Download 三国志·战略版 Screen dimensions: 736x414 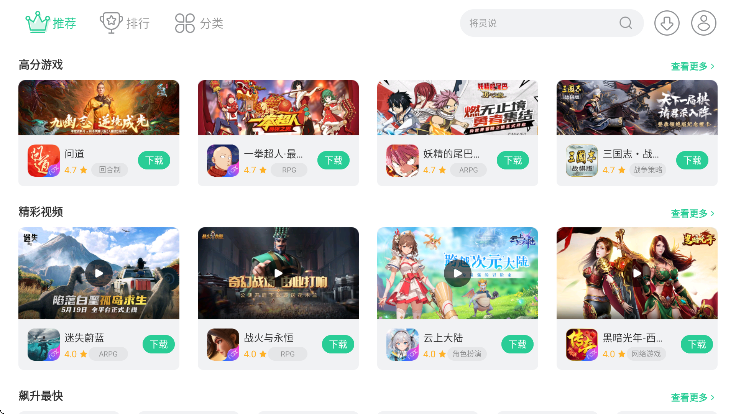[x=692, y=160]
